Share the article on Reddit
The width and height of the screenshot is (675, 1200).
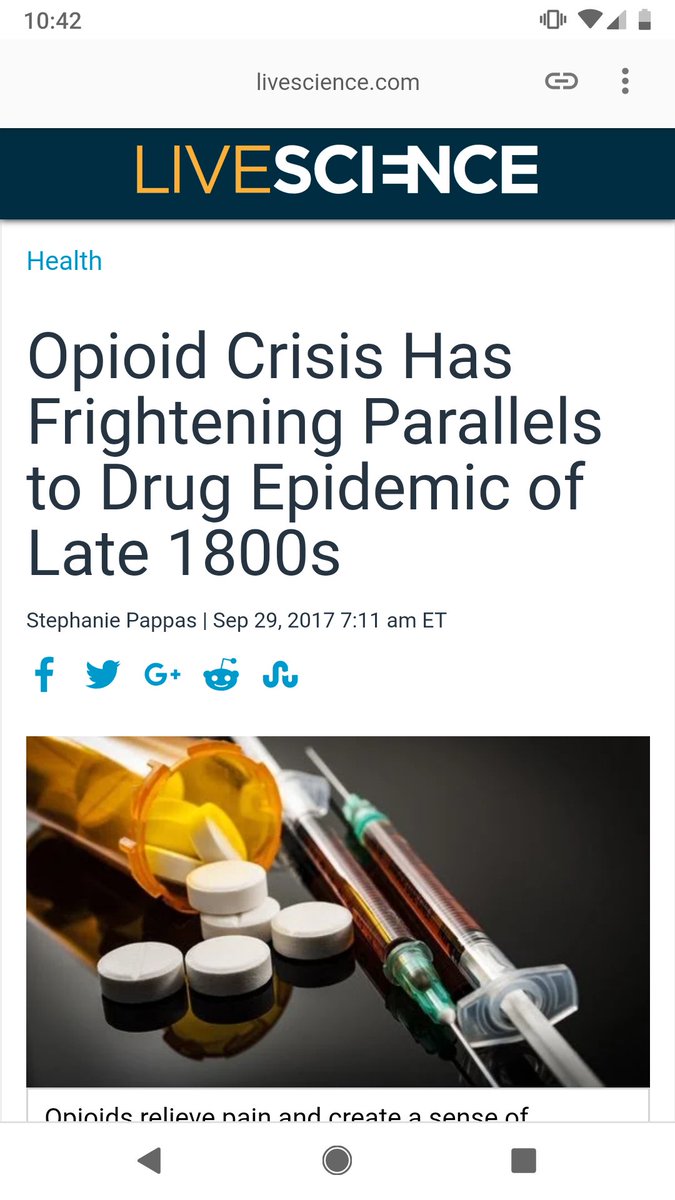[x=221, y=676]
